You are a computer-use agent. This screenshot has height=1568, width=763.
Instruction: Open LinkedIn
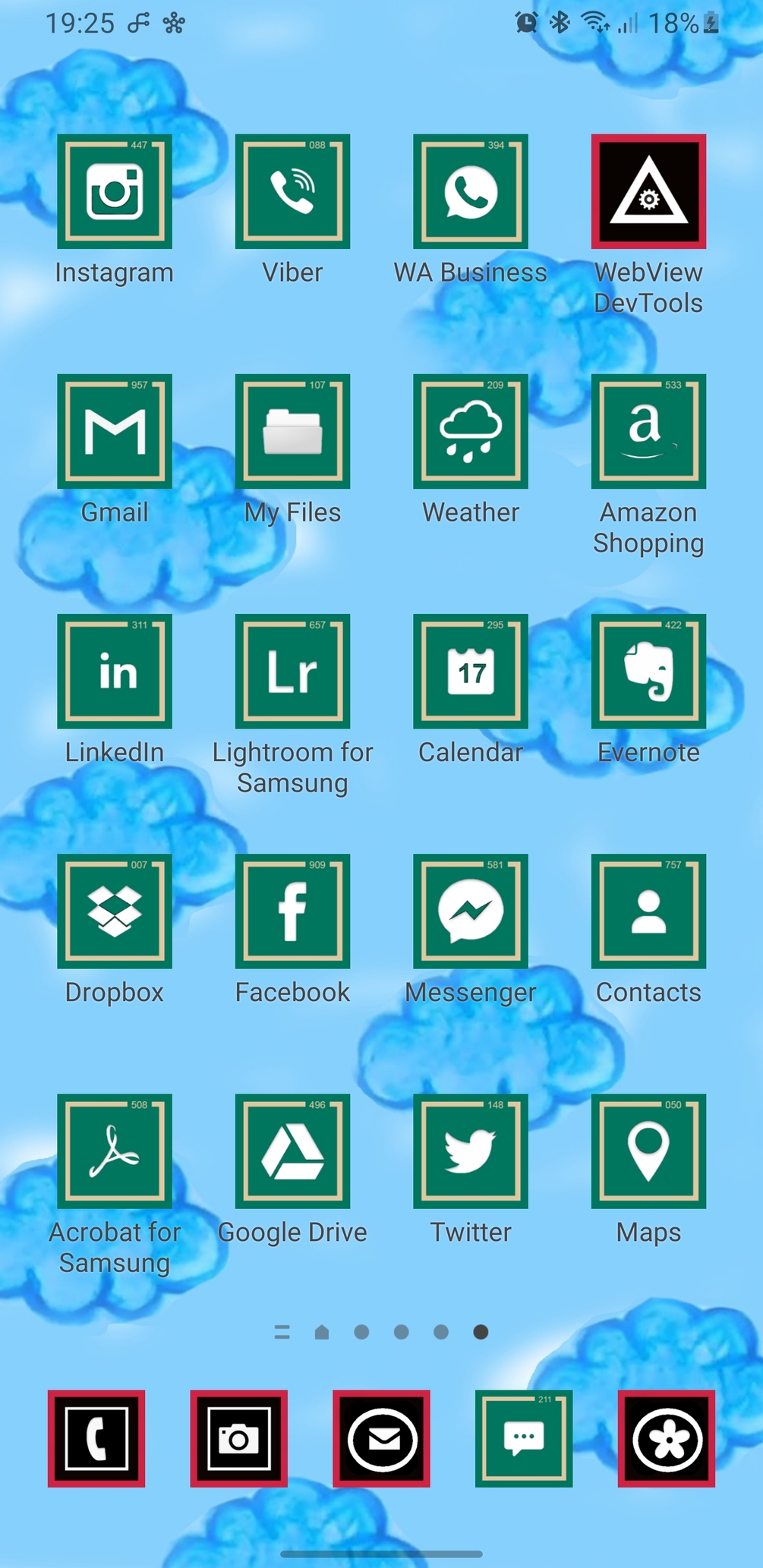point(115,671)
